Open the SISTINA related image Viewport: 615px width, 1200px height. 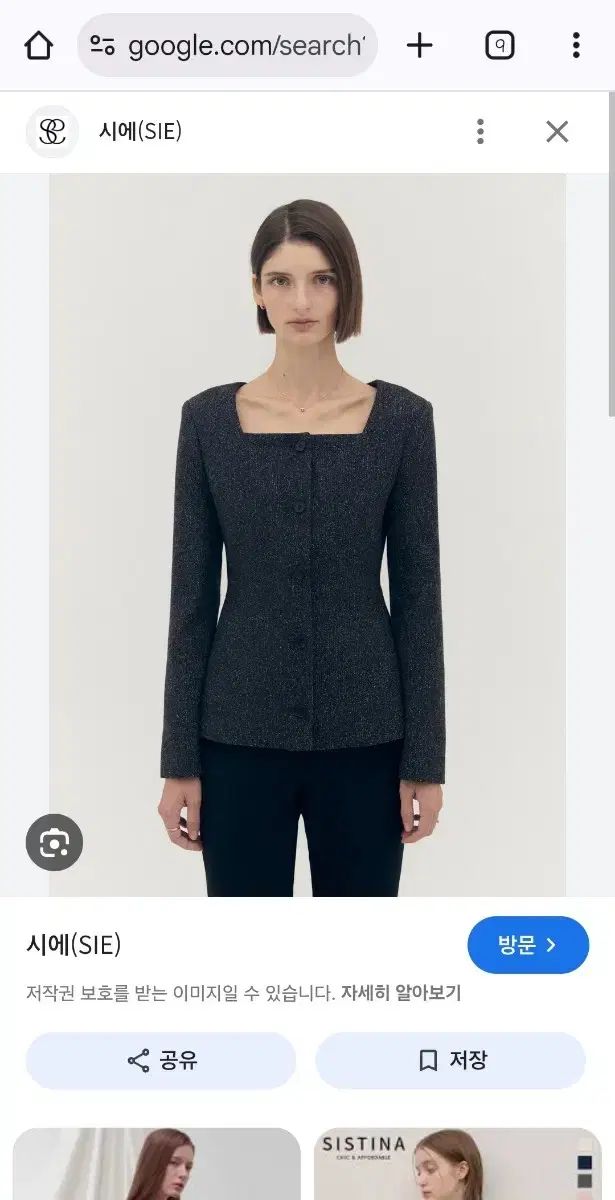click(x=458, y=1164)
